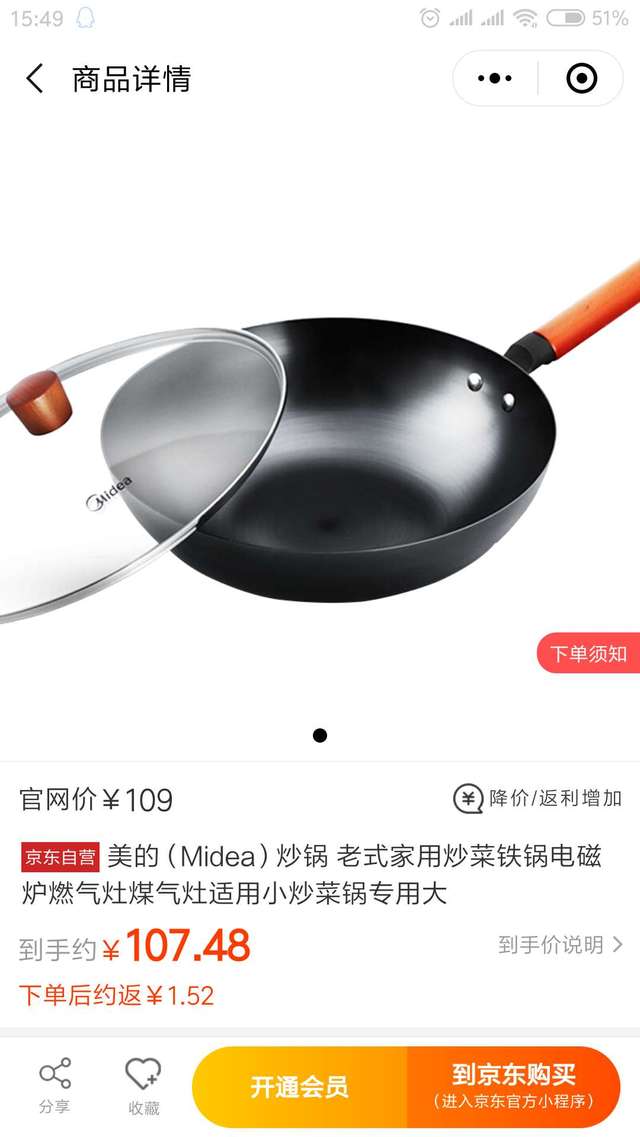
Task: Open the 下单须知 order notice
Action: point(588,653)
